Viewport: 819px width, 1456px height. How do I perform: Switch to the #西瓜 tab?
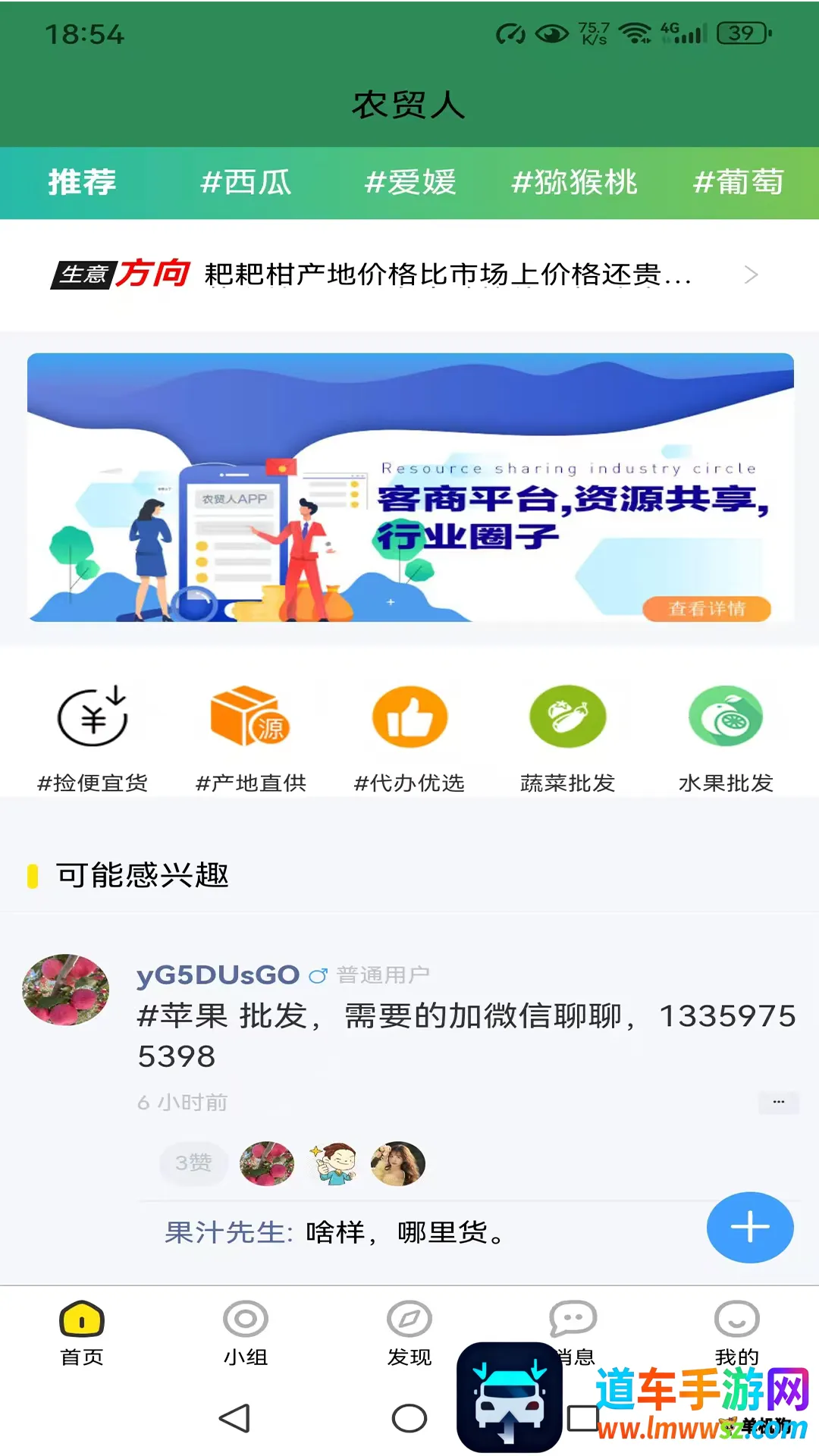click(246, 183)
